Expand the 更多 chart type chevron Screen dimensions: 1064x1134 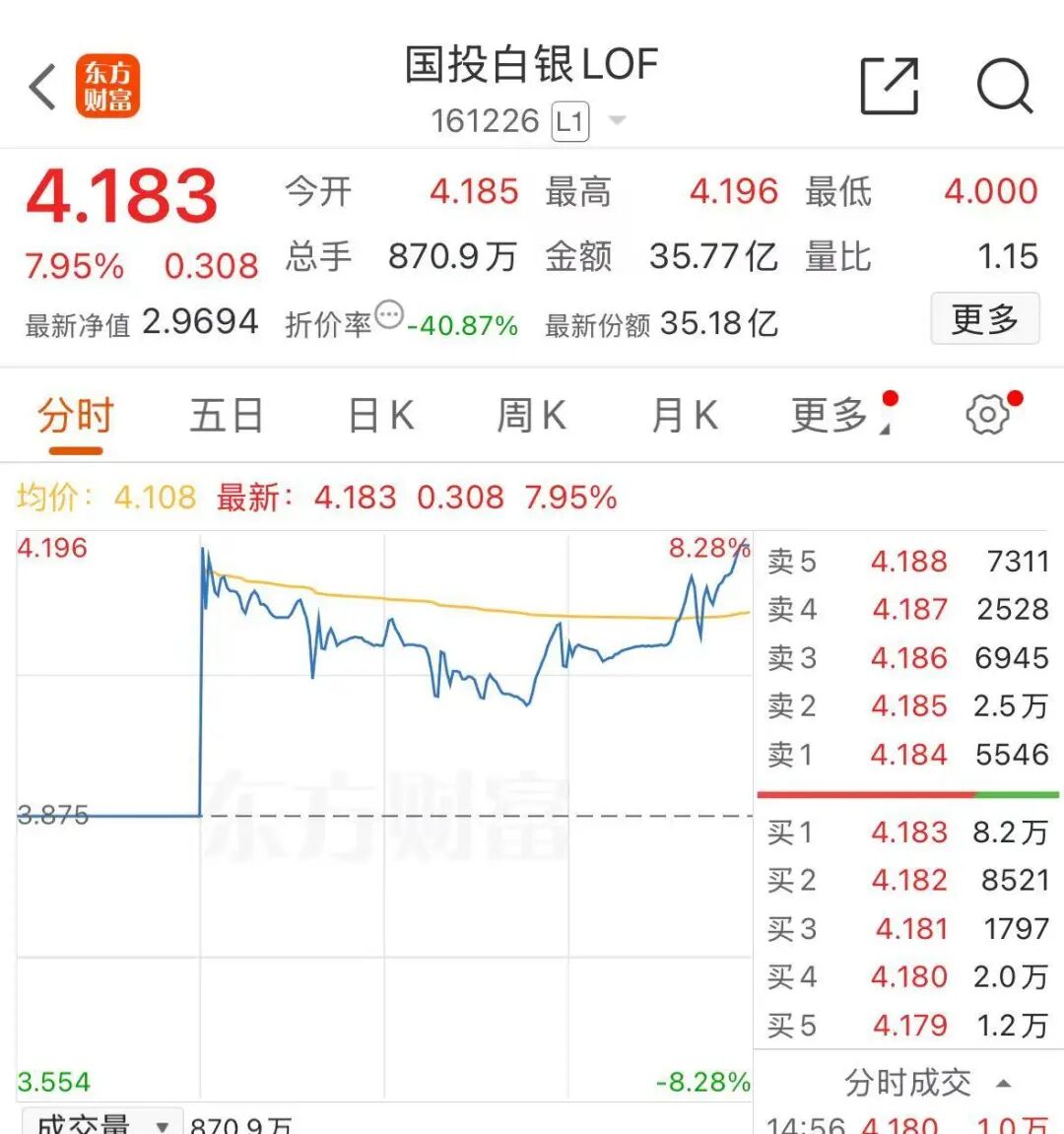coord(886,431)
